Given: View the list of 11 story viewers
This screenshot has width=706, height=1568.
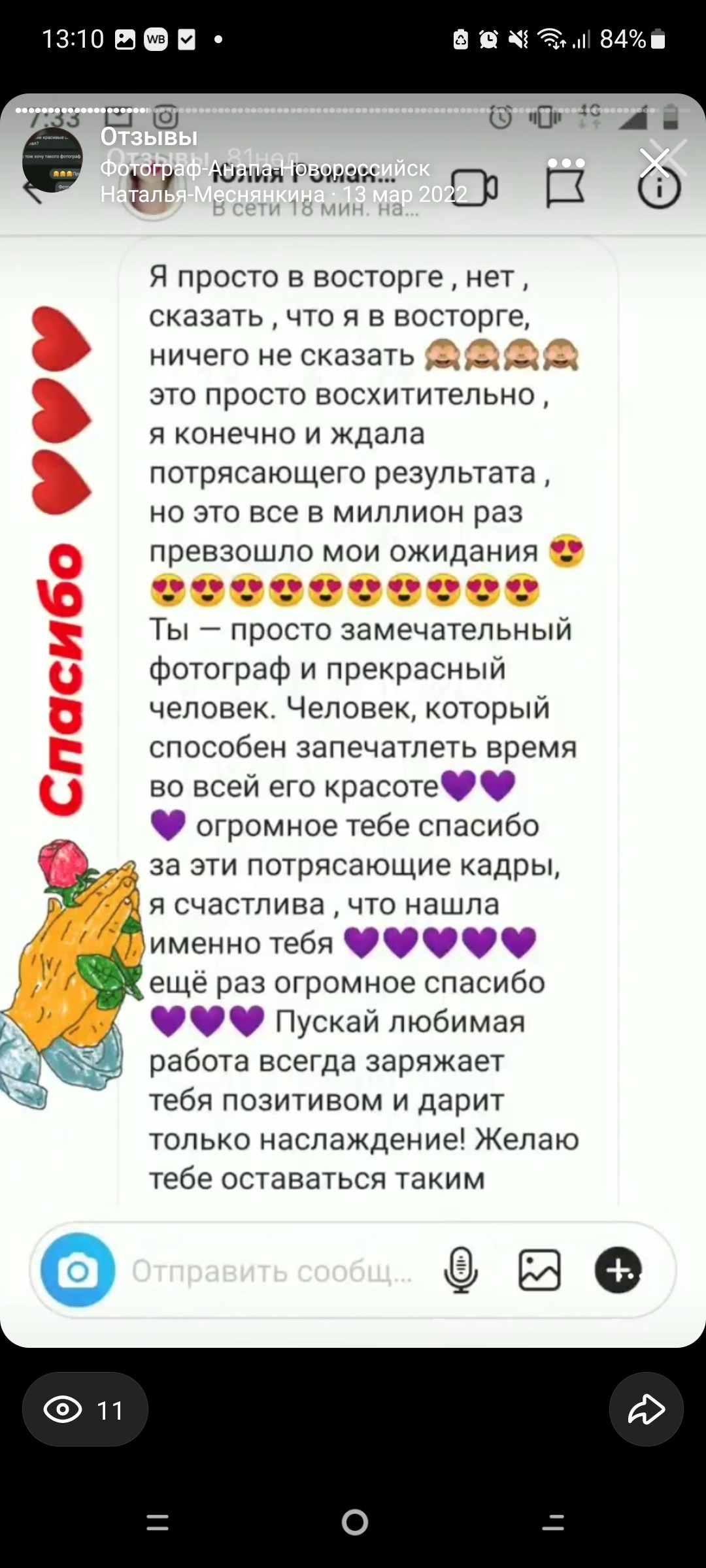Looking at the screenshot, I should 85,1409.
